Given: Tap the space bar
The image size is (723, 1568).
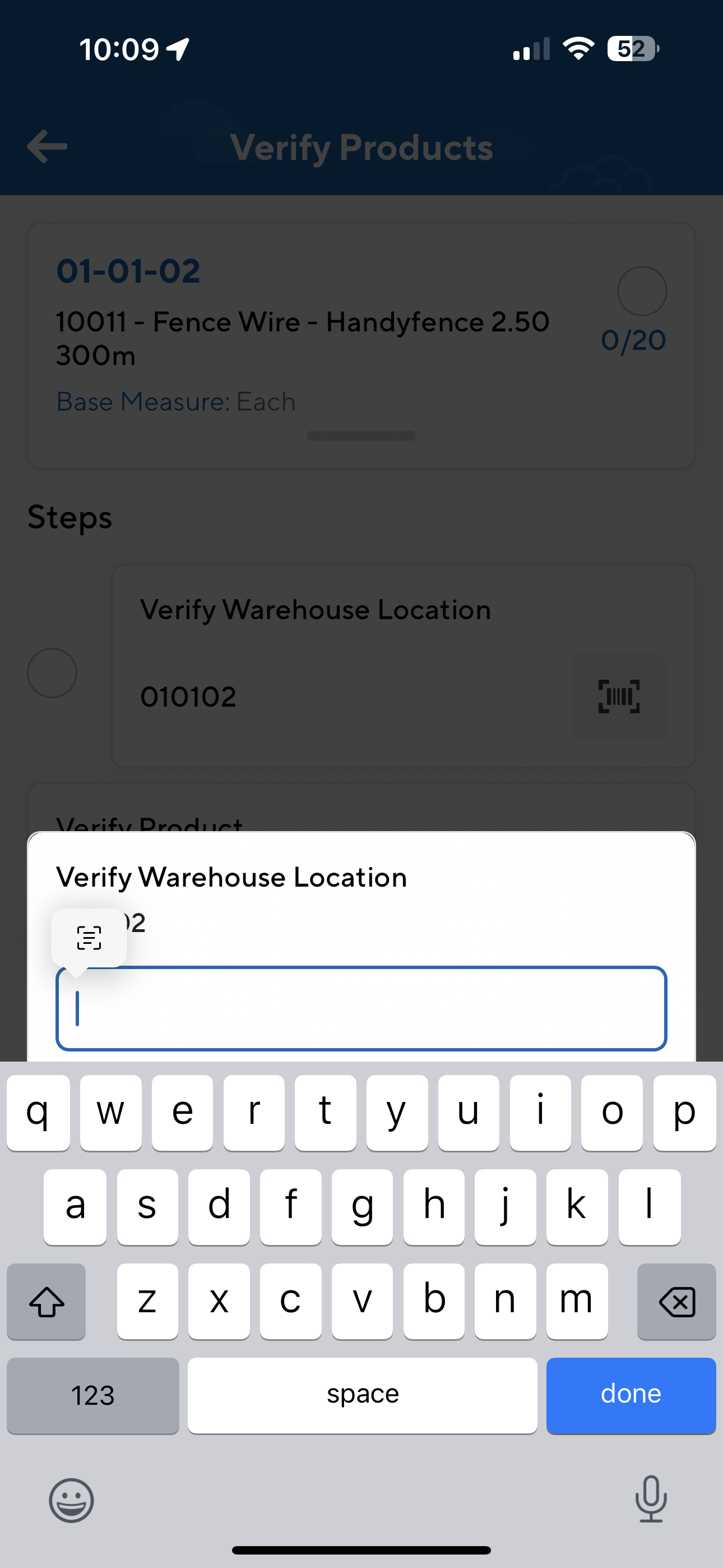Looking at the screenshot, I should click(x=362, y=1395).
